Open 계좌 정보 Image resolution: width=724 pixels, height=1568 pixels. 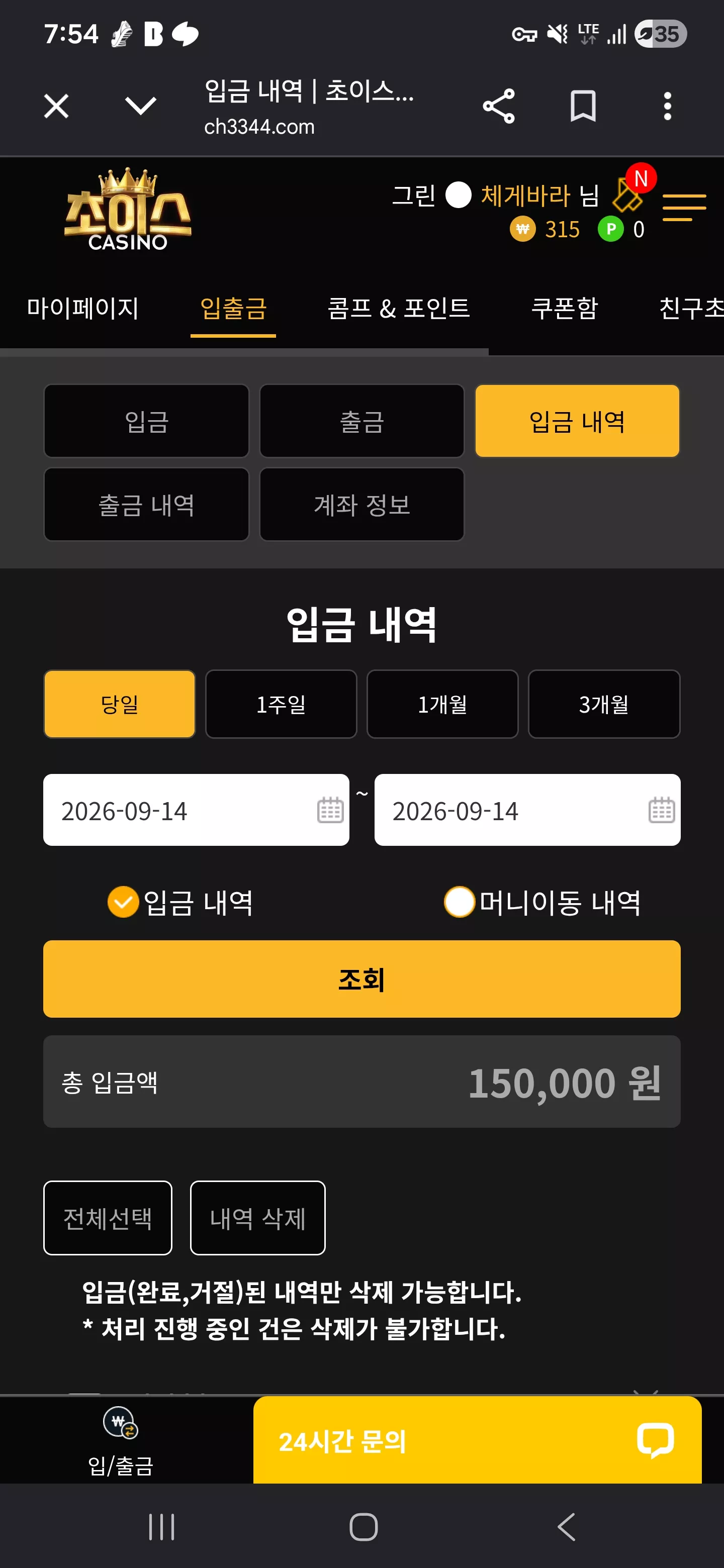pos(361,505)
